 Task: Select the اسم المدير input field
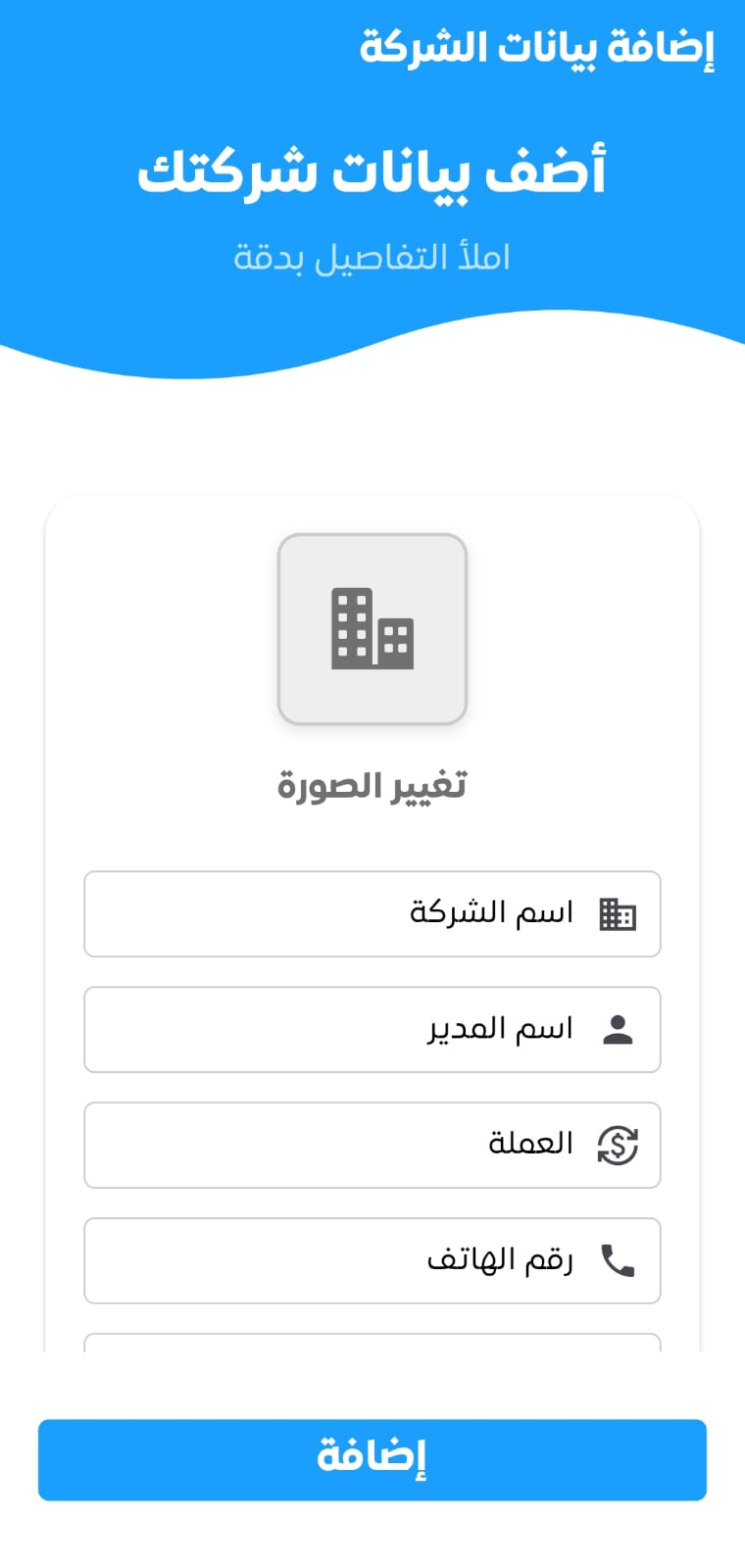(x=372, y=1029)
